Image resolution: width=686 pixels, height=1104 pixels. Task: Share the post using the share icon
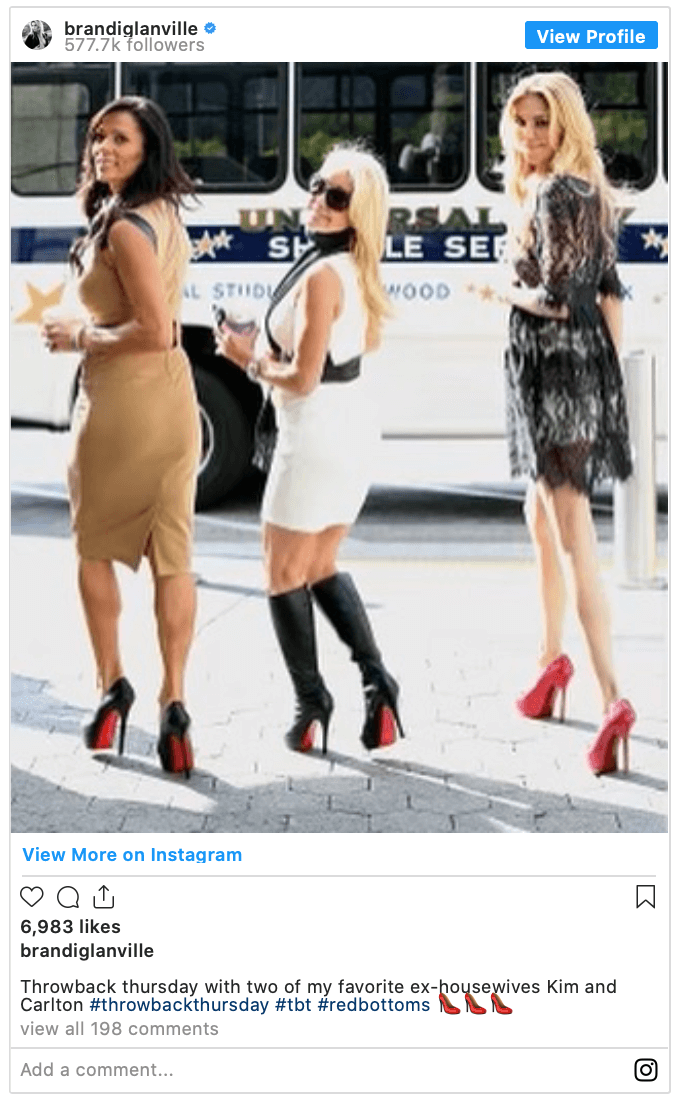pos(104,896)
